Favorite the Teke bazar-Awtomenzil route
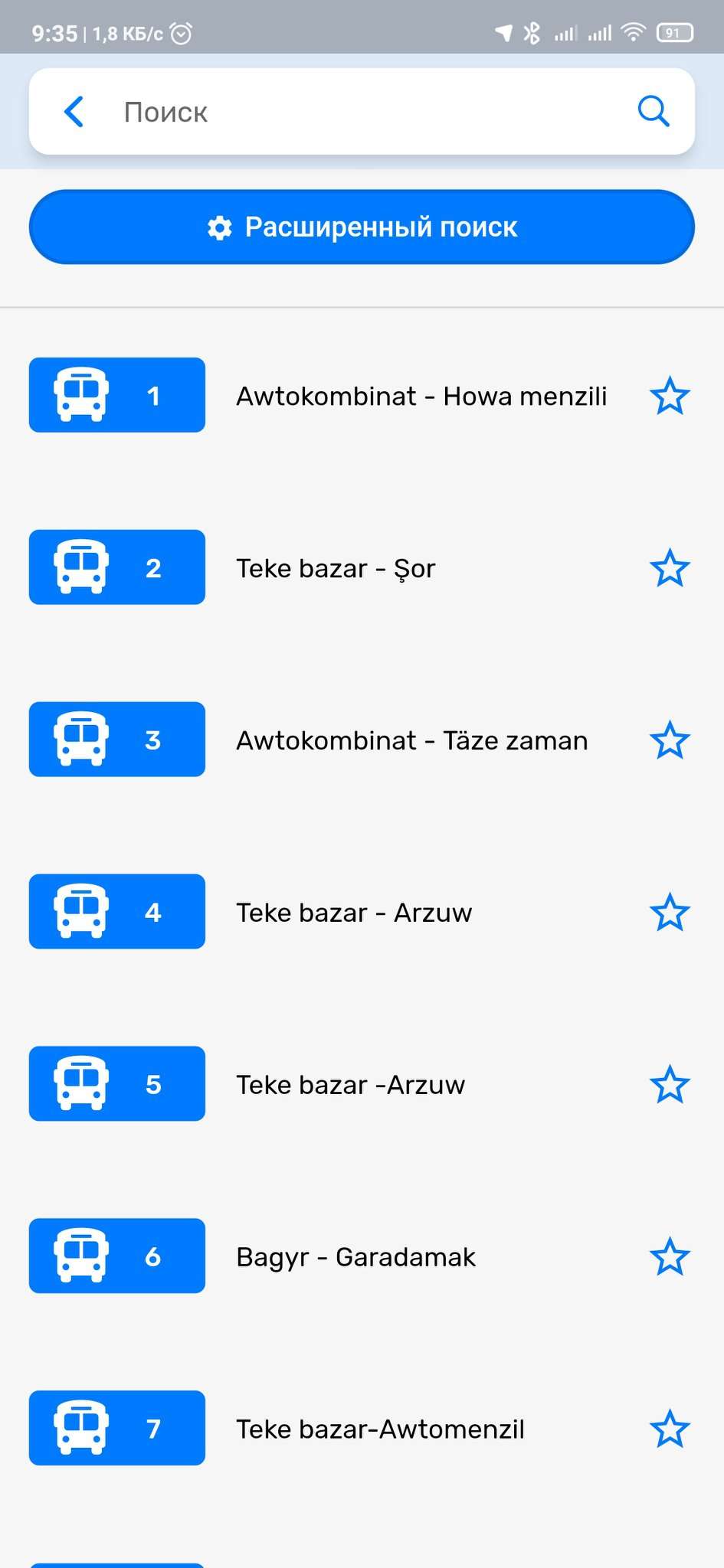724x1568 pixels. (670, 1429)
